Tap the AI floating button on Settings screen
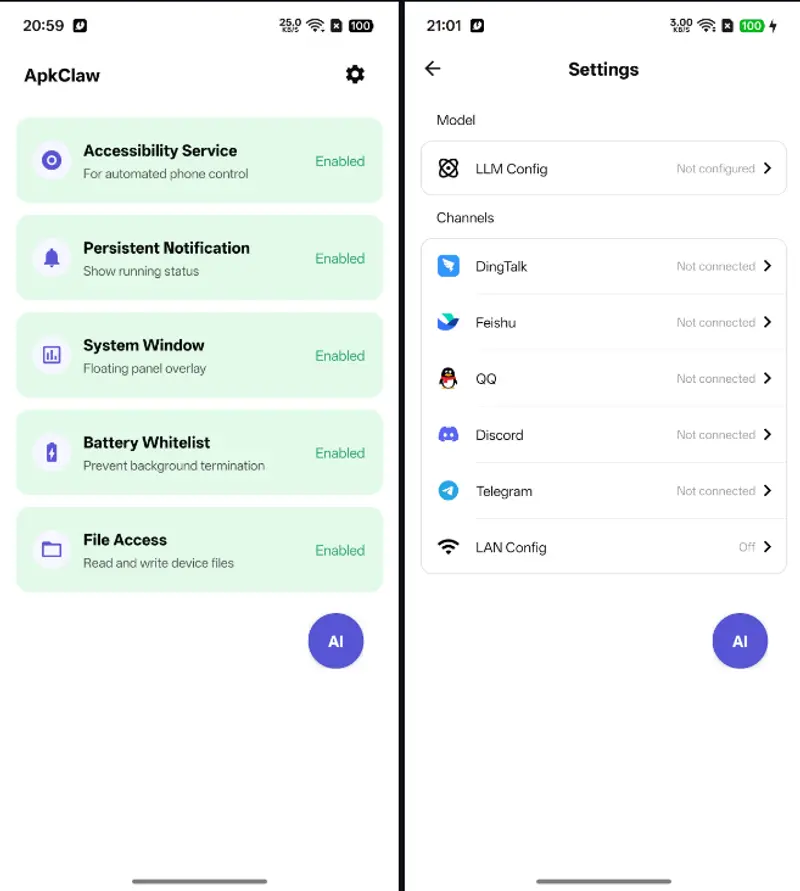800x891 pixels. 740,641
